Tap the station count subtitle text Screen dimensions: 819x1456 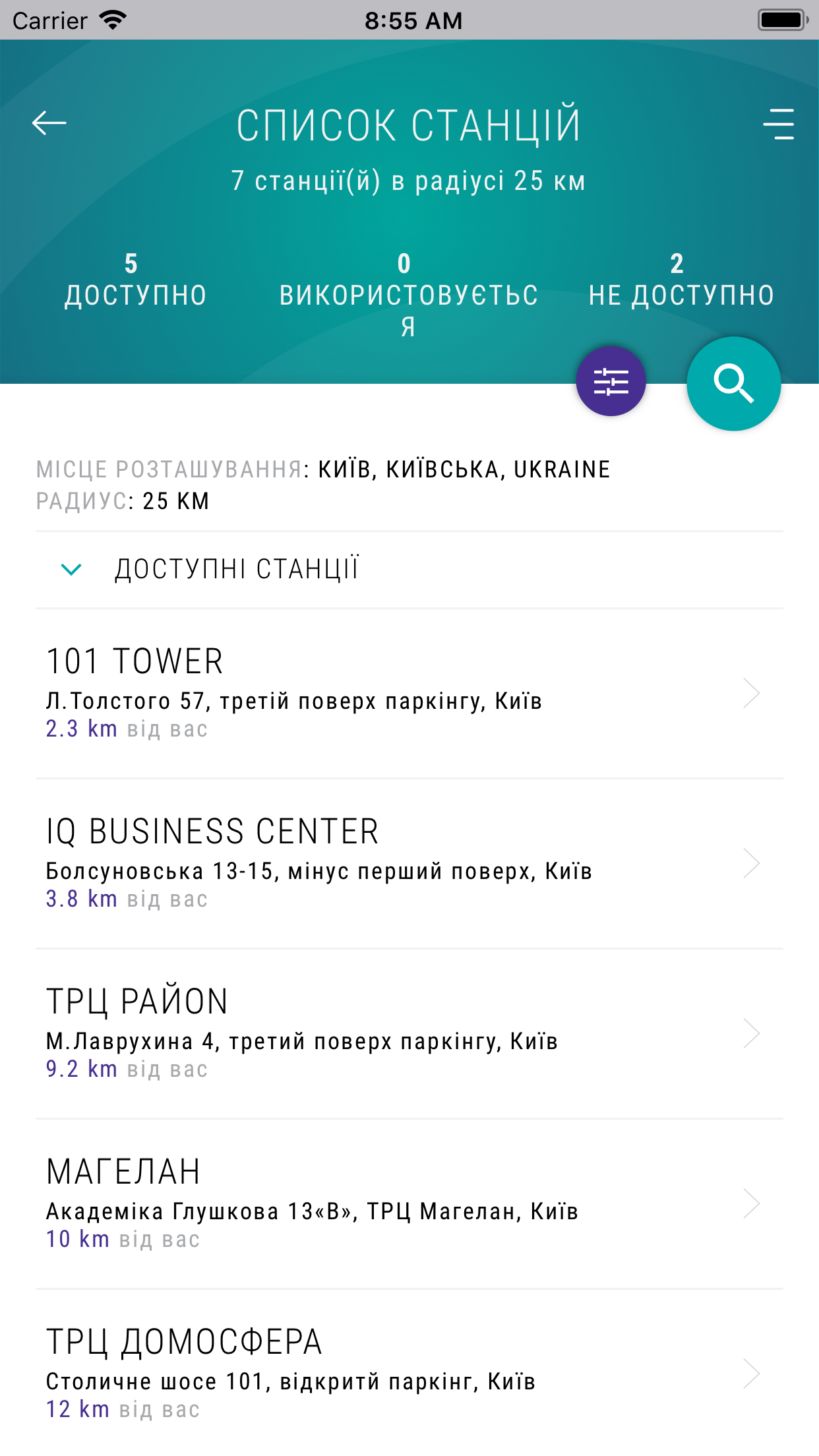point(409,179)
